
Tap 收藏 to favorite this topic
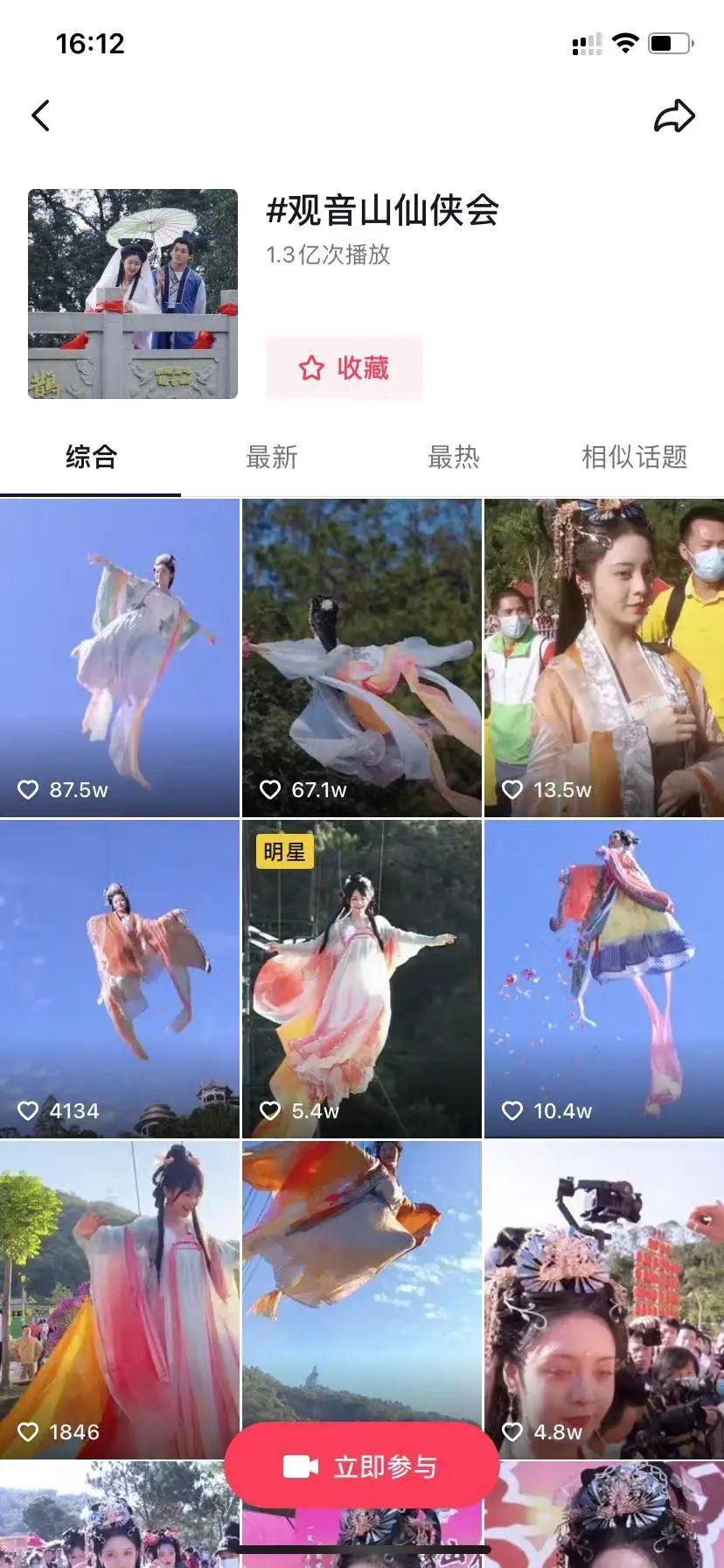344,367
